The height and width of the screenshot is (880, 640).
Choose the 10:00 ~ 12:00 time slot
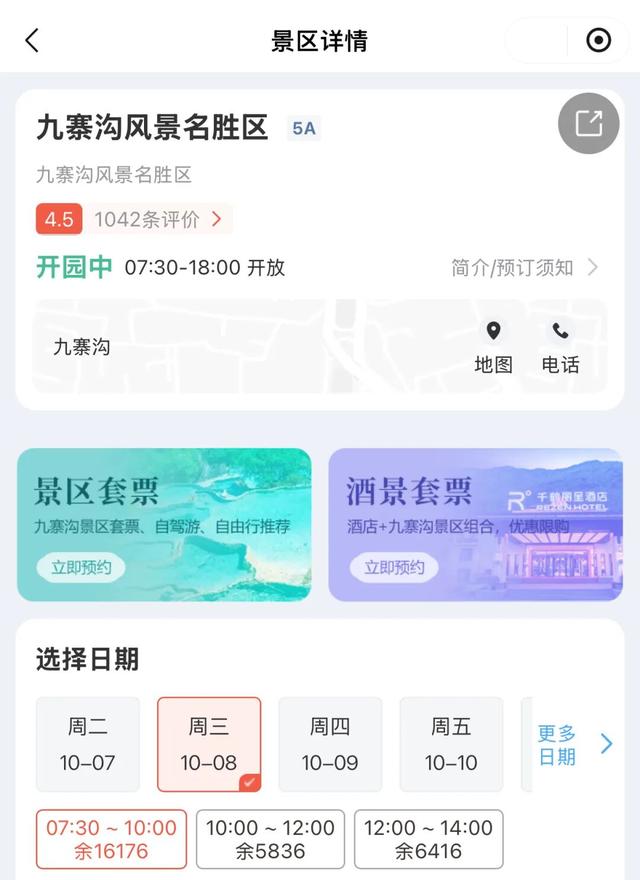click(x=270, y=839)
